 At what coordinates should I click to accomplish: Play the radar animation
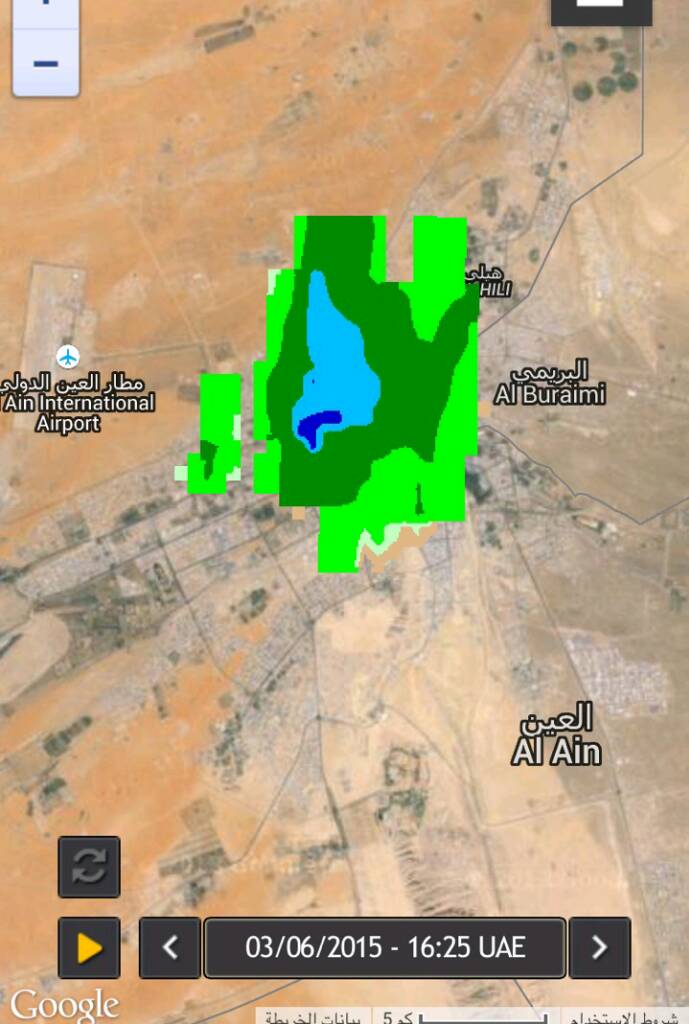coord(89,947)
